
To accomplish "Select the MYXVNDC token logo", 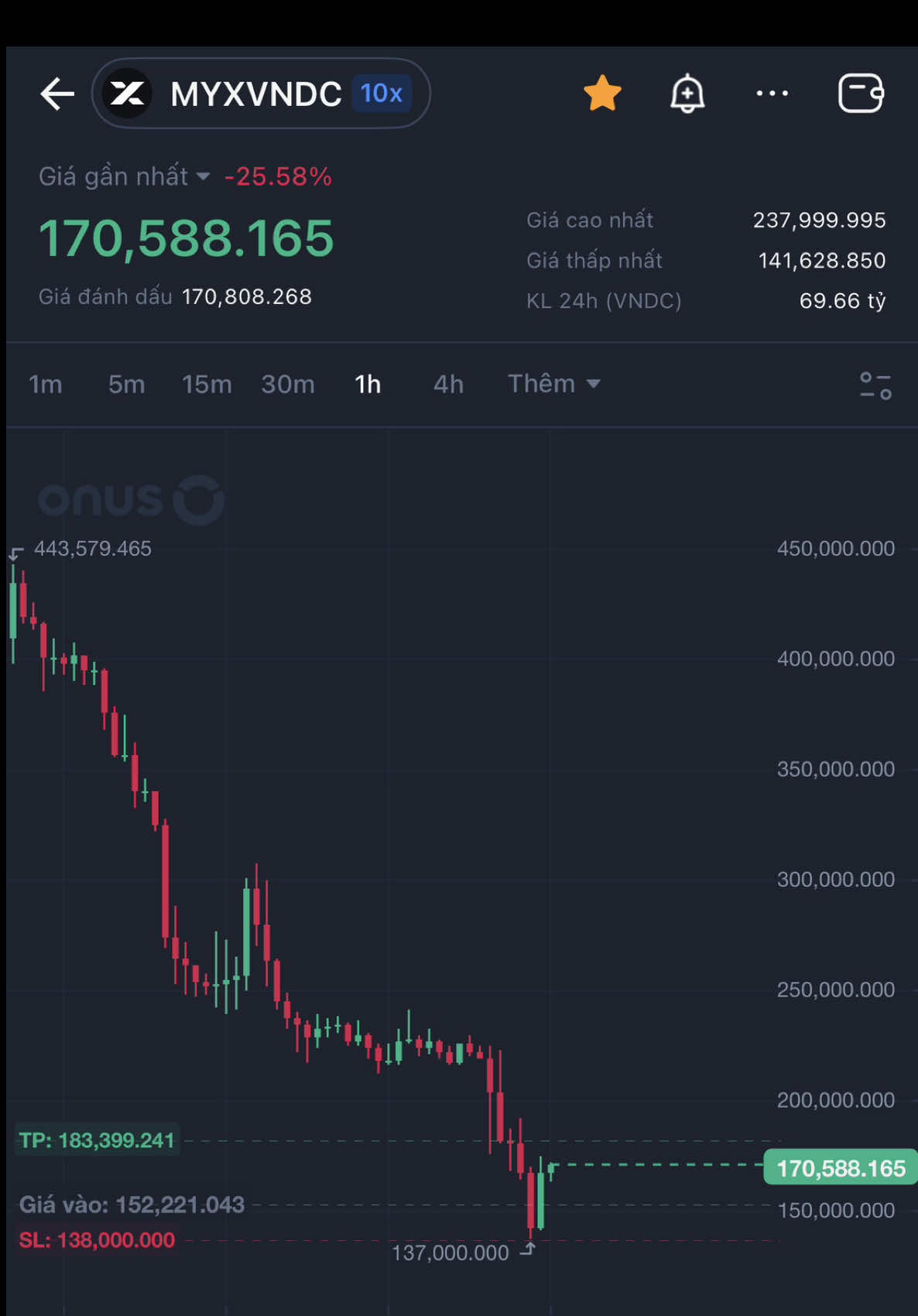I will [x=128, y=93].
